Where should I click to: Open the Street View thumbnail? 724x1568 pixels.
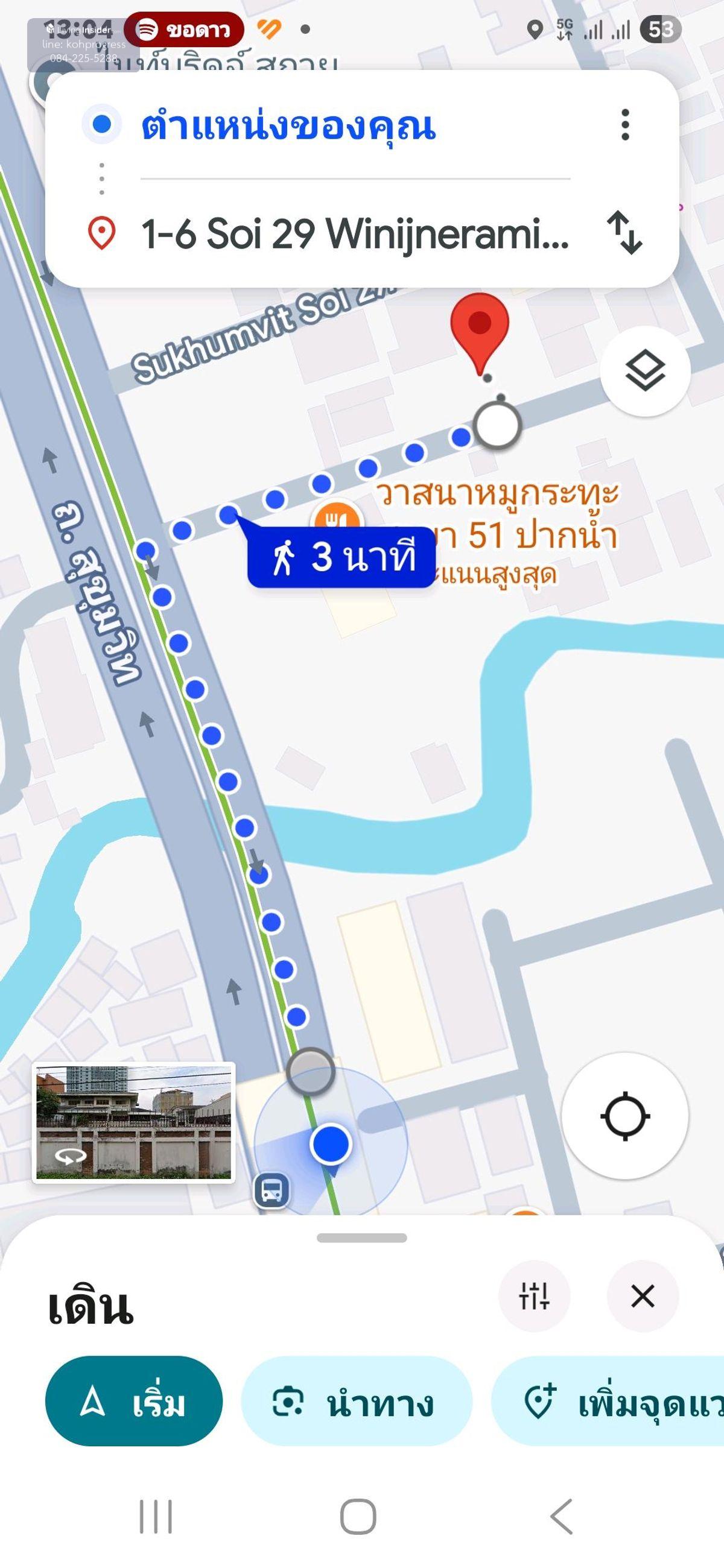click(x=133, y=1122)
